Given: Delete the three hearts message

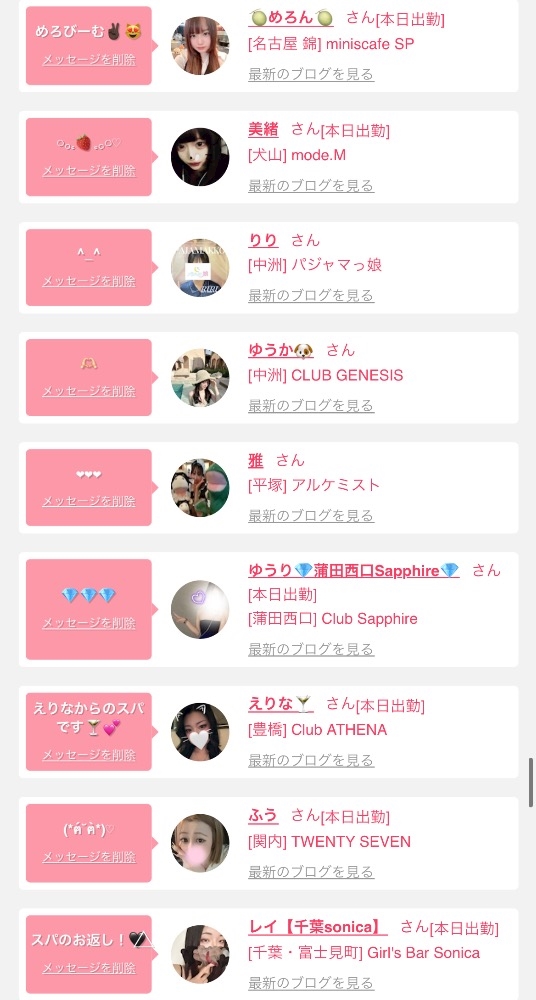Looking at the screenshot, I should [89, 501].
